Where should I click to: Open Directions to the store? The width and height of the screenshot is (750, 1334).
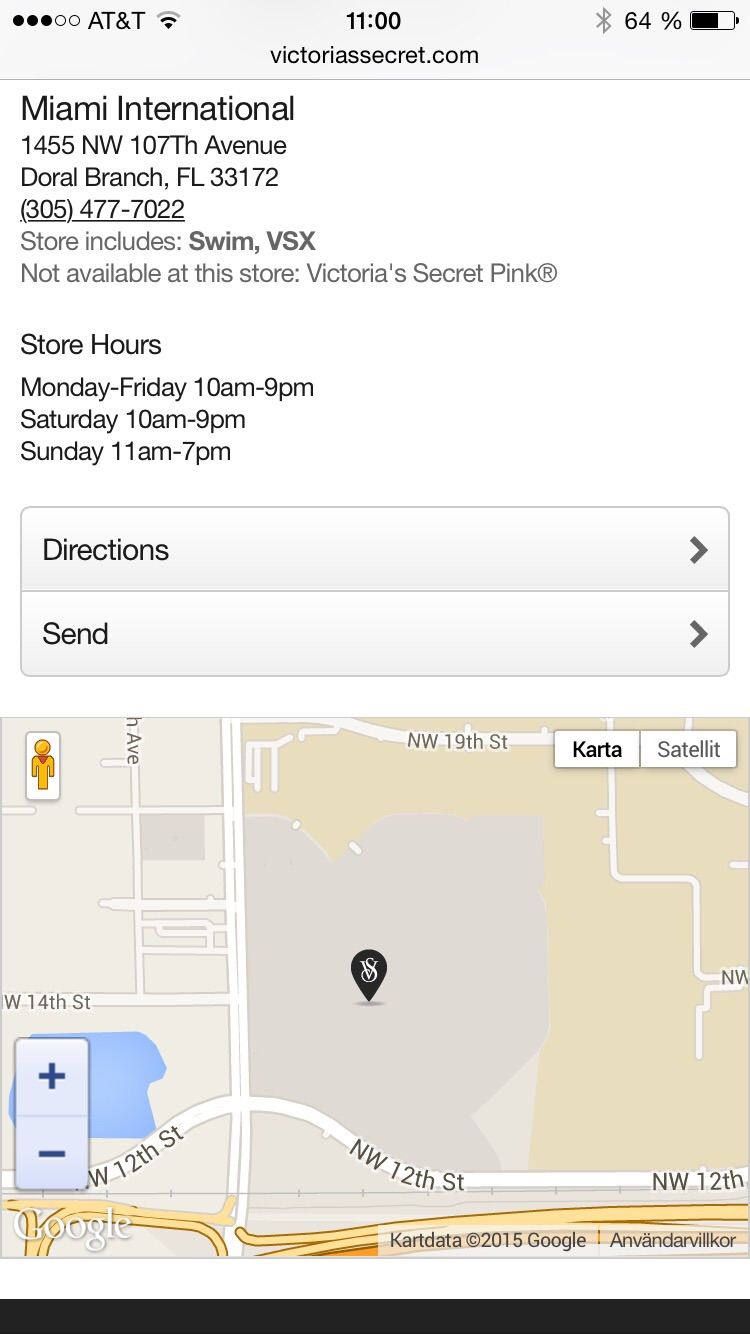375,550
